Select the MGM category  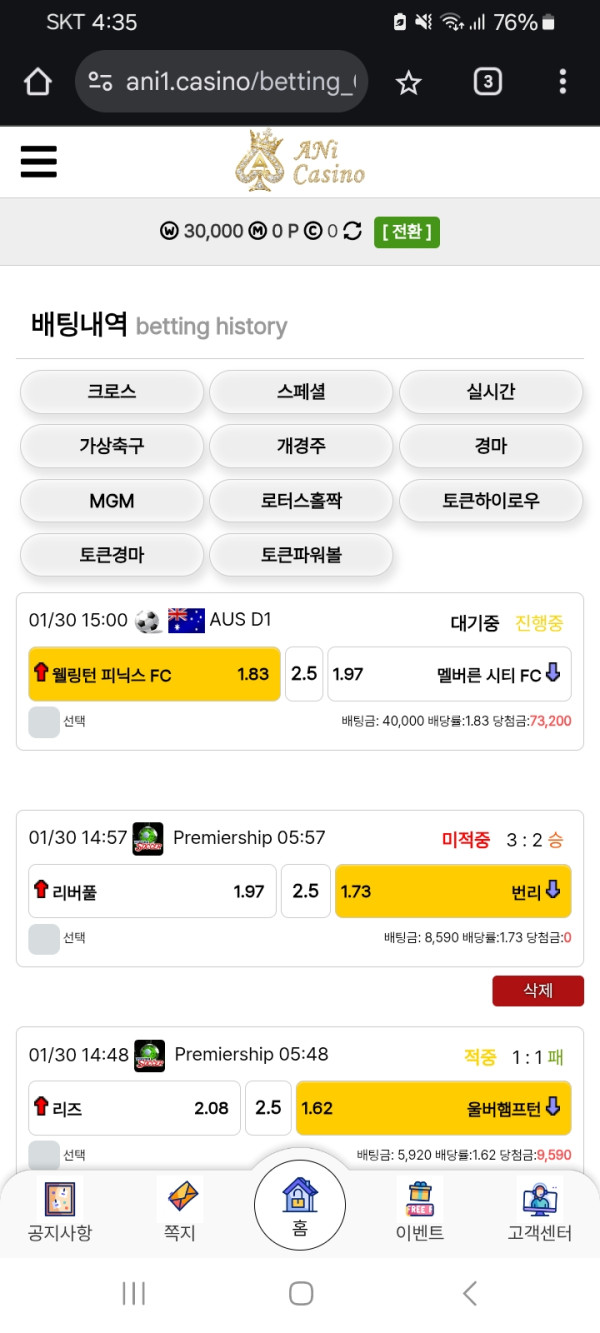112,501
